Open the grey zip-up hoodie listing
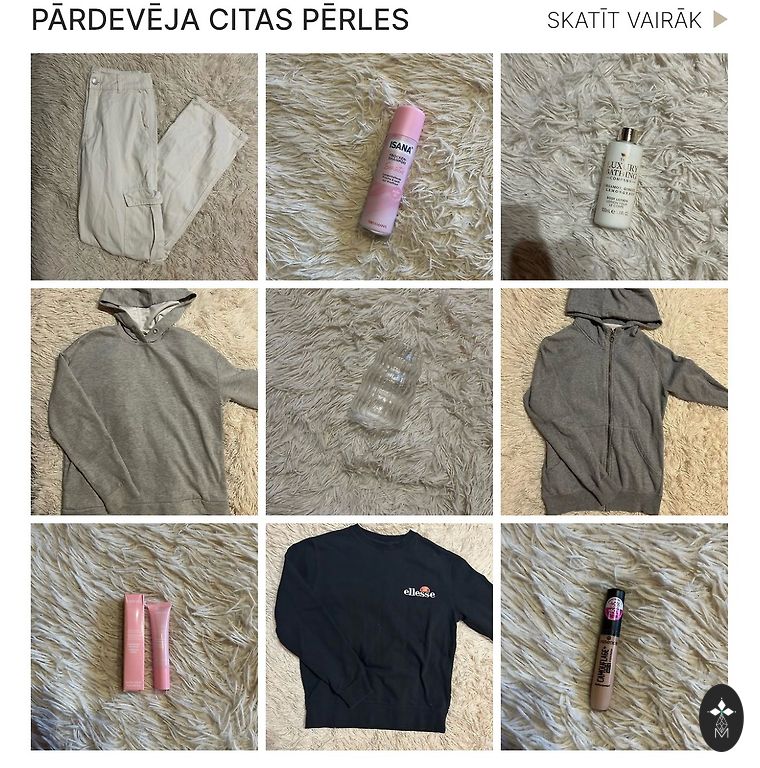The image size is (760, 768). 614,401
